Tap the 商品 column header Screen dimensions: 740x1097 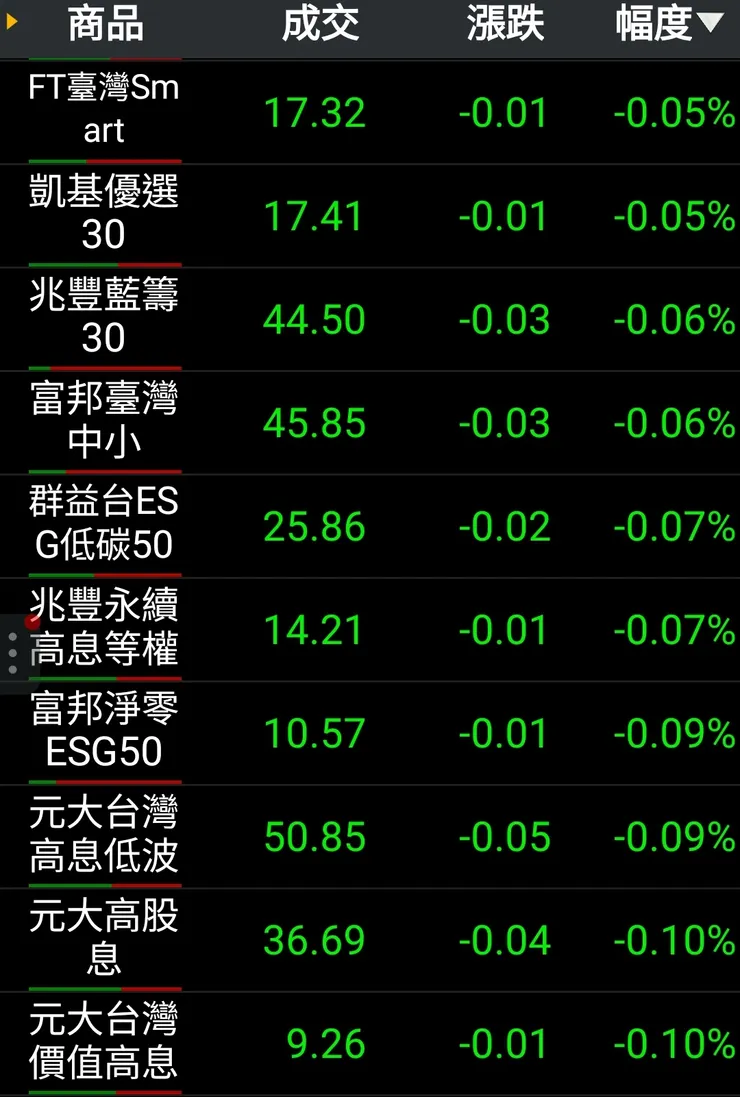pyautogui.click(x=105, y=25)
